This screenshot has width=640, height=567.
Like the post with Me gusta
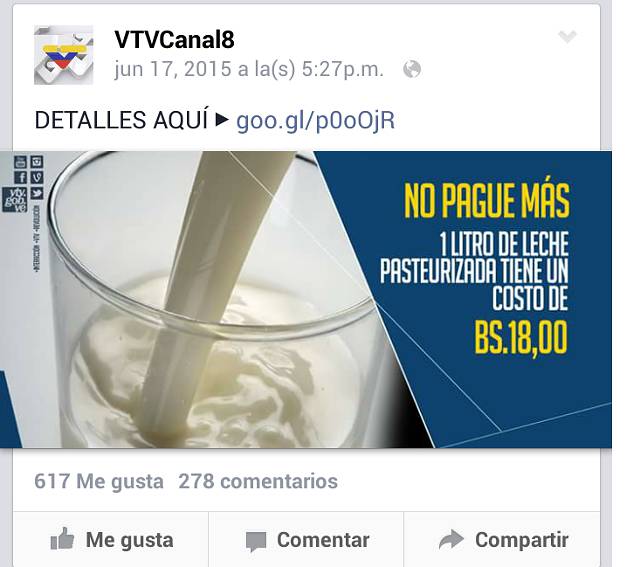click(112, 540)
